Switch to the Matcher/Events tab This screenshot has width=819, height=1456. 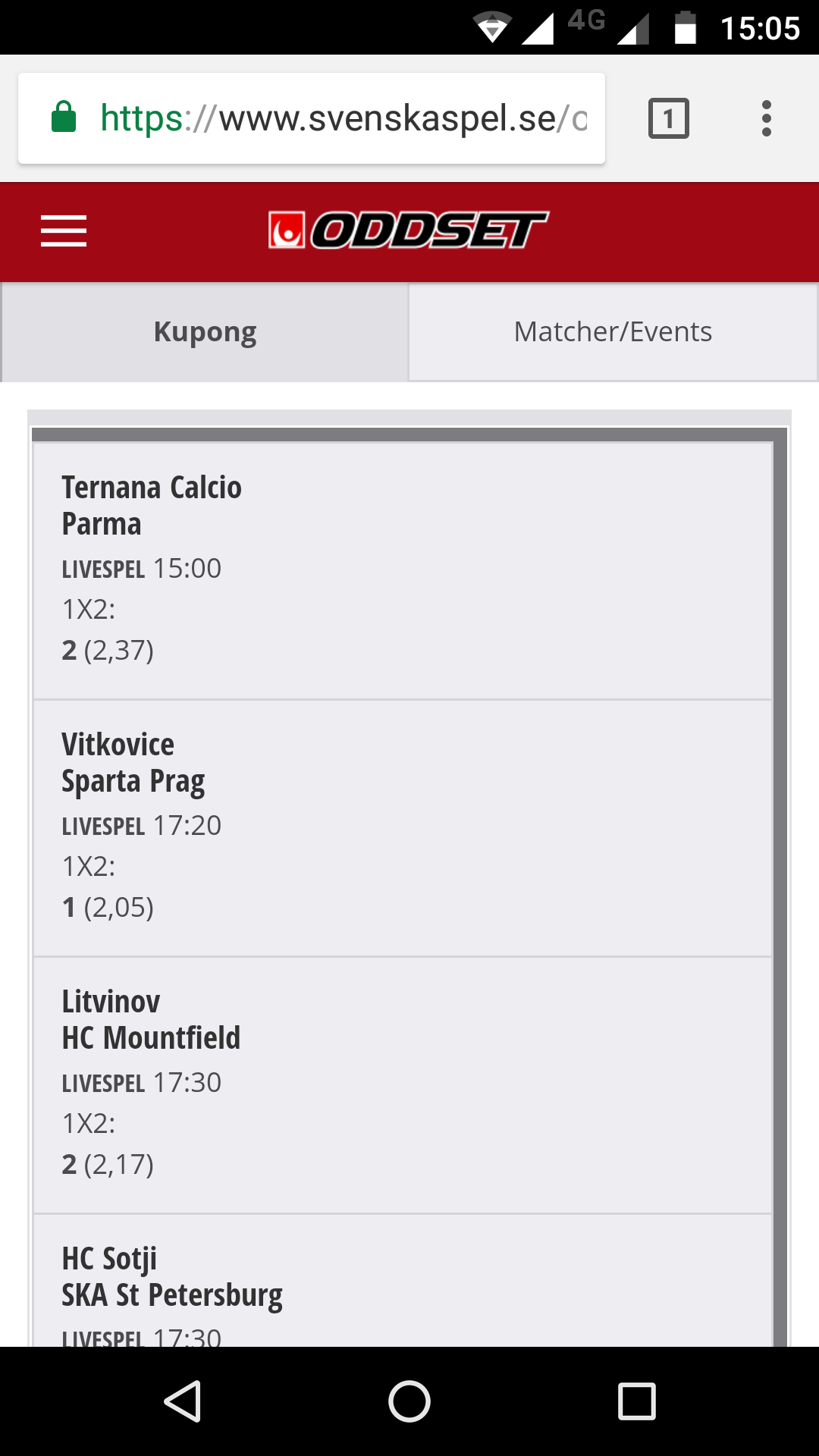[x=613, y=332]
